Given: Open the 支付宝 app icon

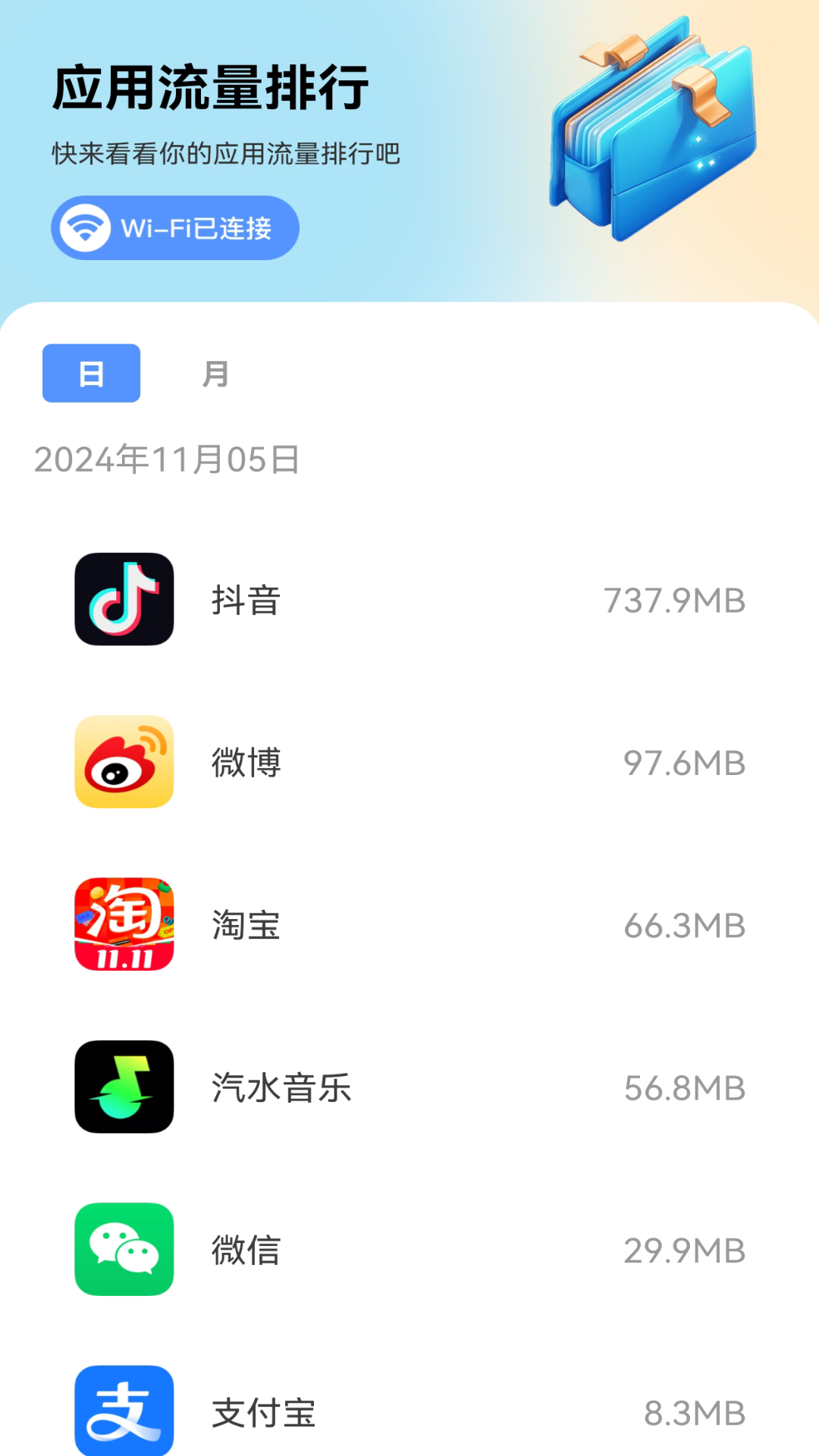Looking at the screenshot, I should pyautogui.click(x=124, y=1409).
